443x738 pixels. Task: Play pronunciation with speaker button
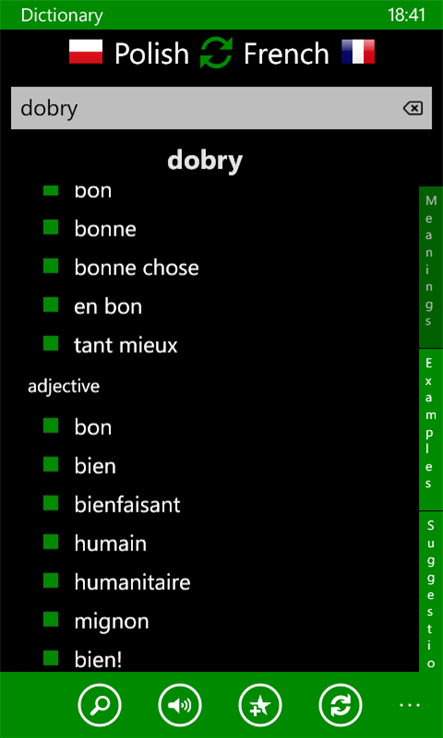(x=180, y=705)
